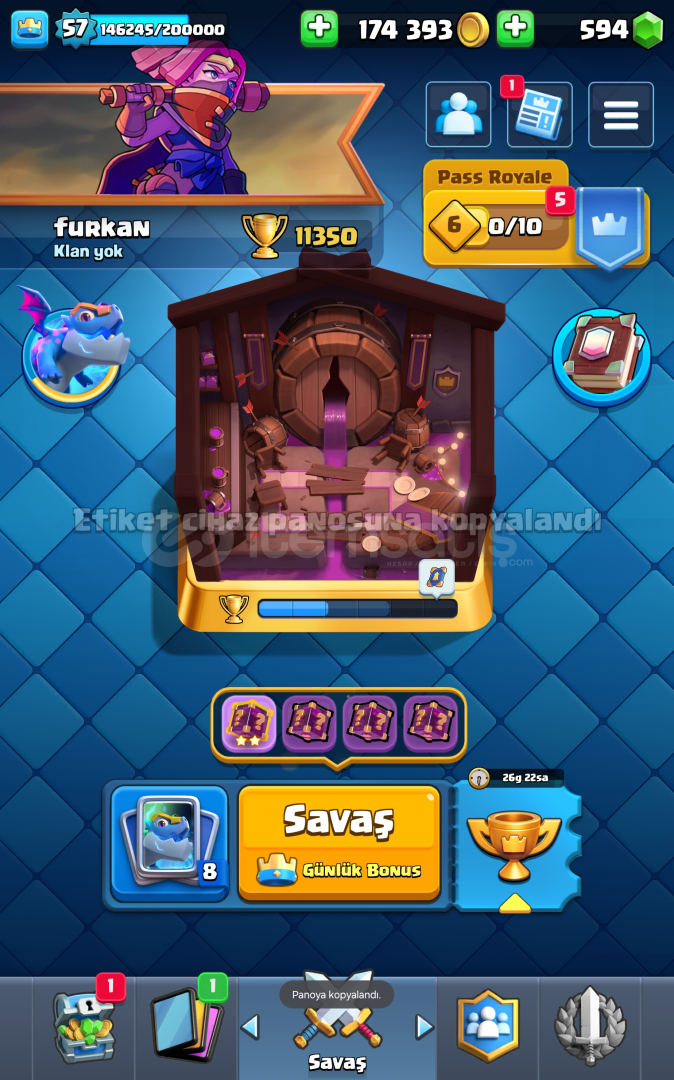674x1080 pixels.
Task: Open the magic book icon
Action: (602, 356)
